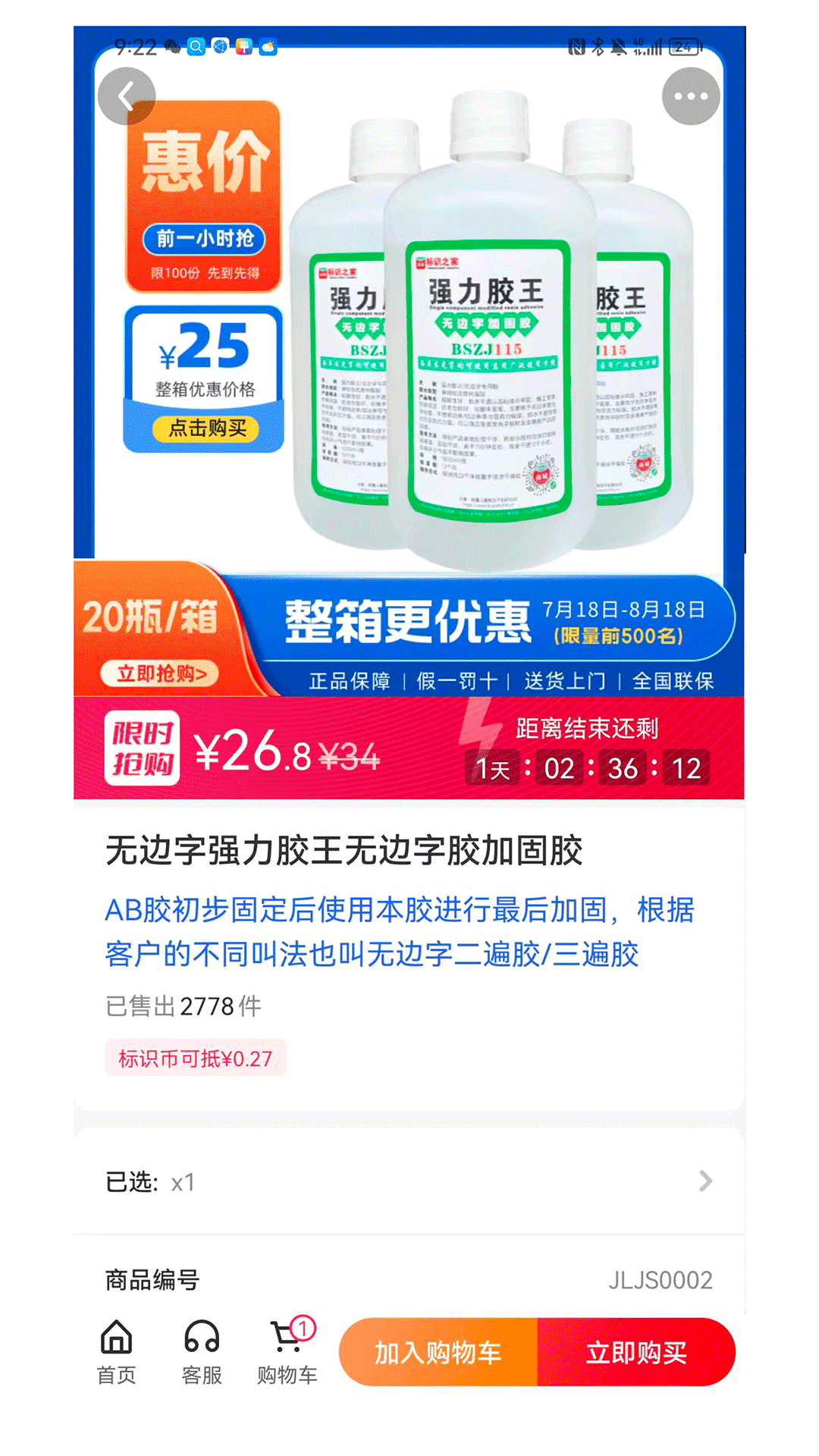Open the 购物车 shopping cart
819x1456 pixels.
click(287, 1351)
